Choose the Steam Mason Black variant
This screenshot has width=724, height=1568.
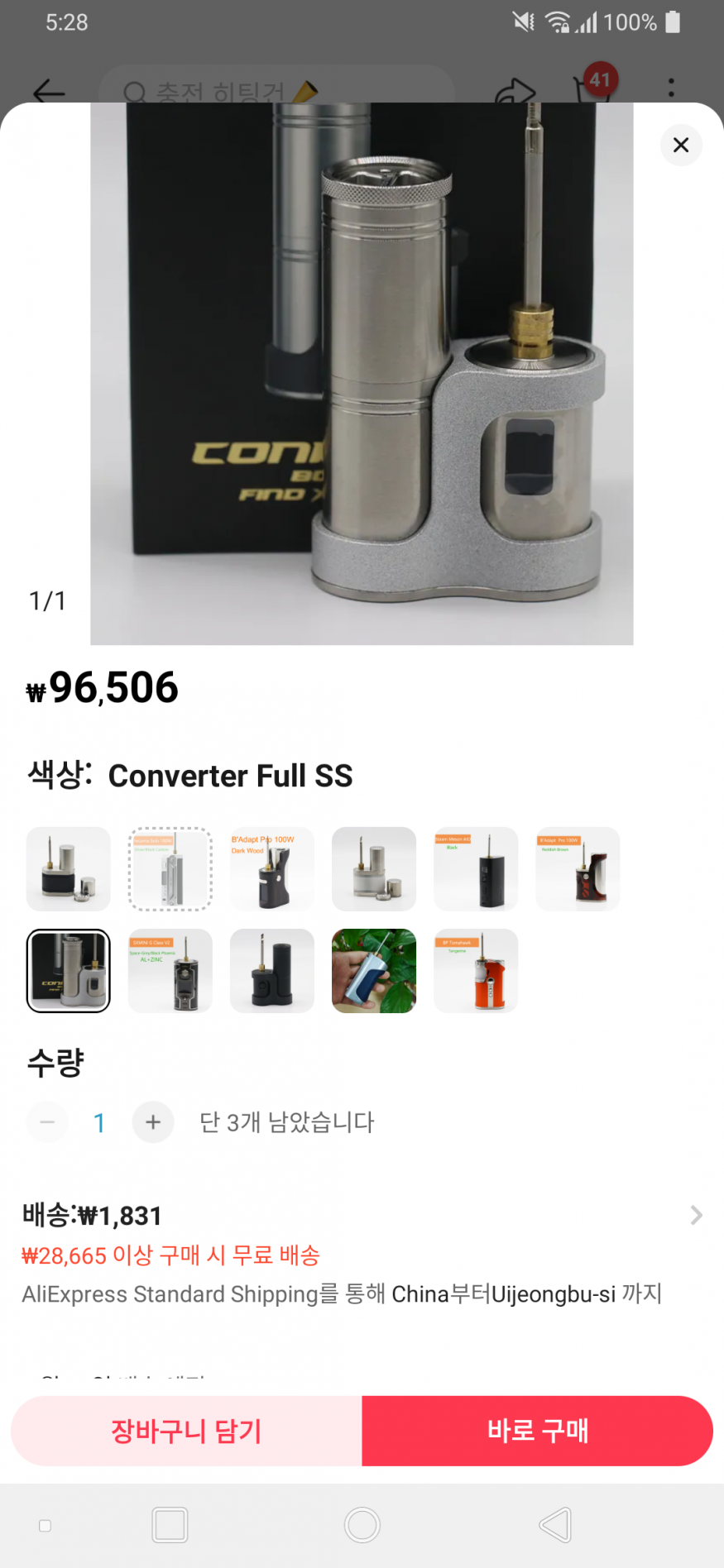click(x=476, y=869)
